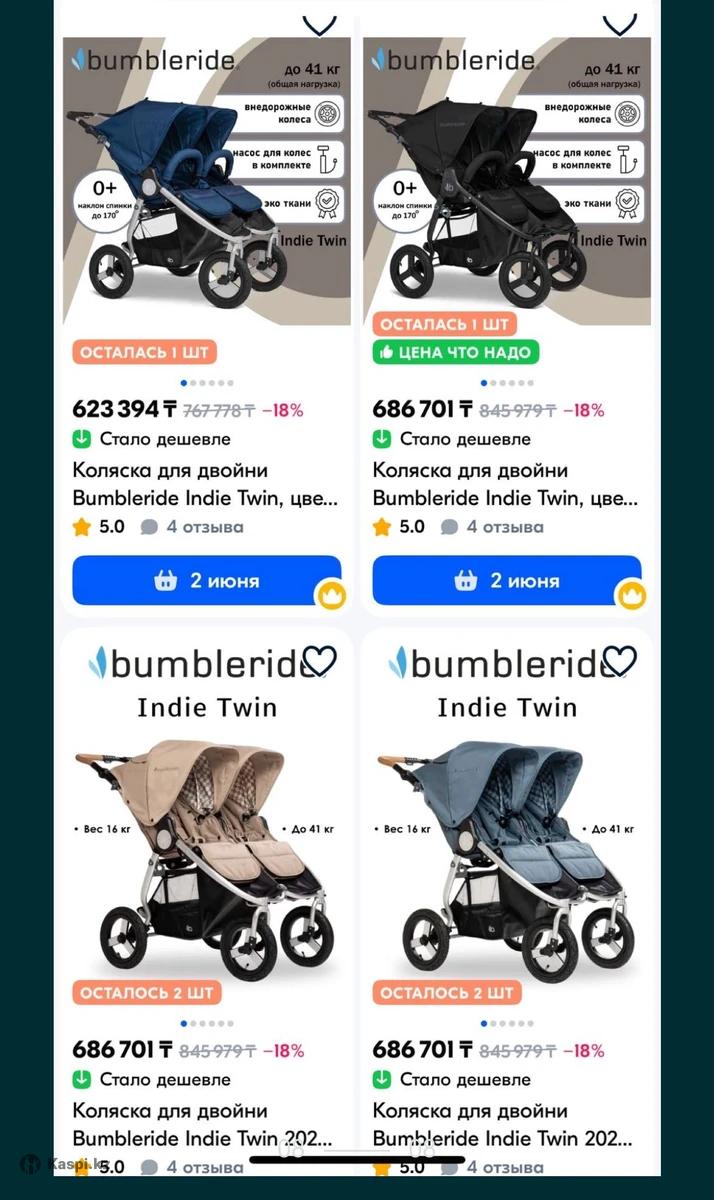Viewport: 714px width, 1200px height.
Task: Favorite the beige Indie Twin stroller
Action: [x=320, y=661]
